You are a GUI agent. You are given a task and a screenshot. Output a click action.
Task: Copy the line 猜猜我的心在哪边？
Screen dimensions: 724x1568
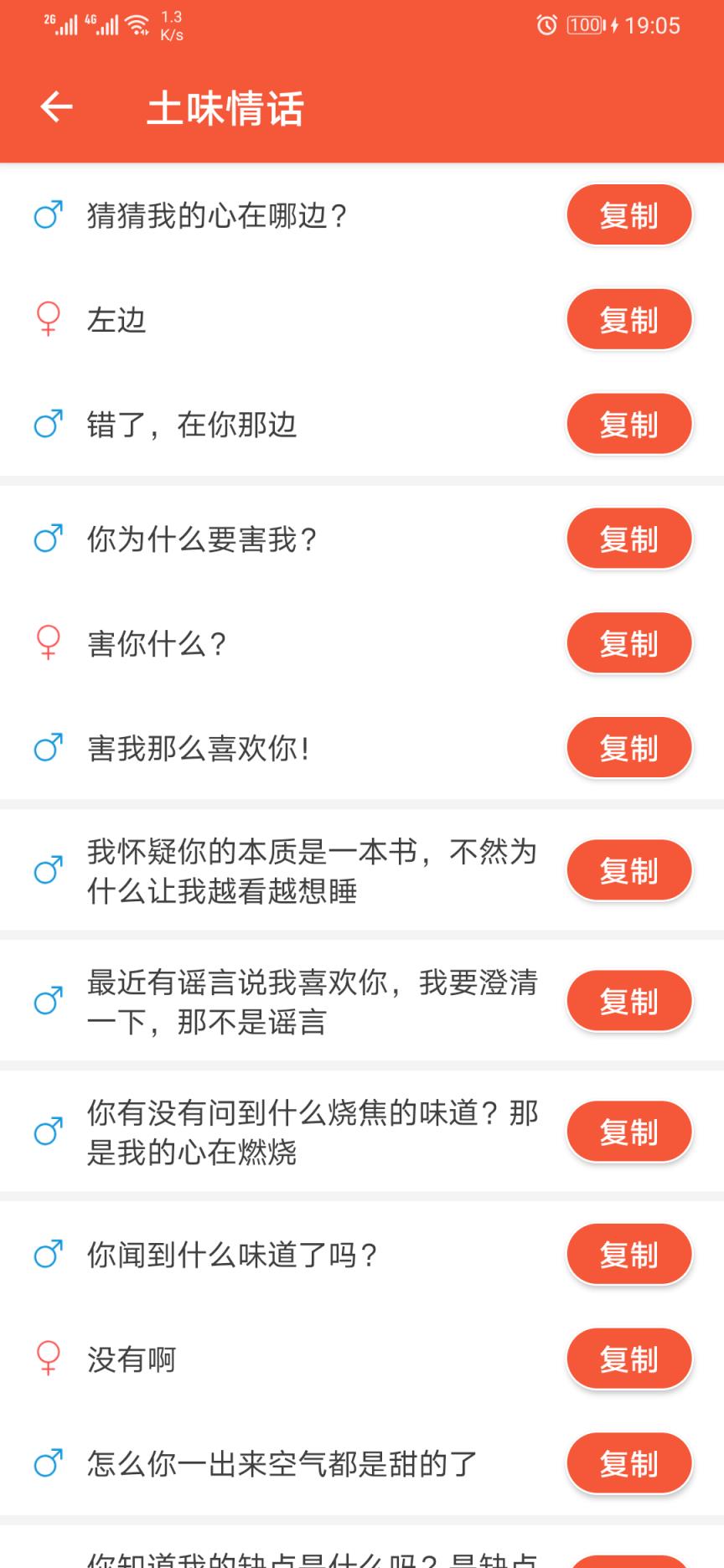[x=629, y=214]
